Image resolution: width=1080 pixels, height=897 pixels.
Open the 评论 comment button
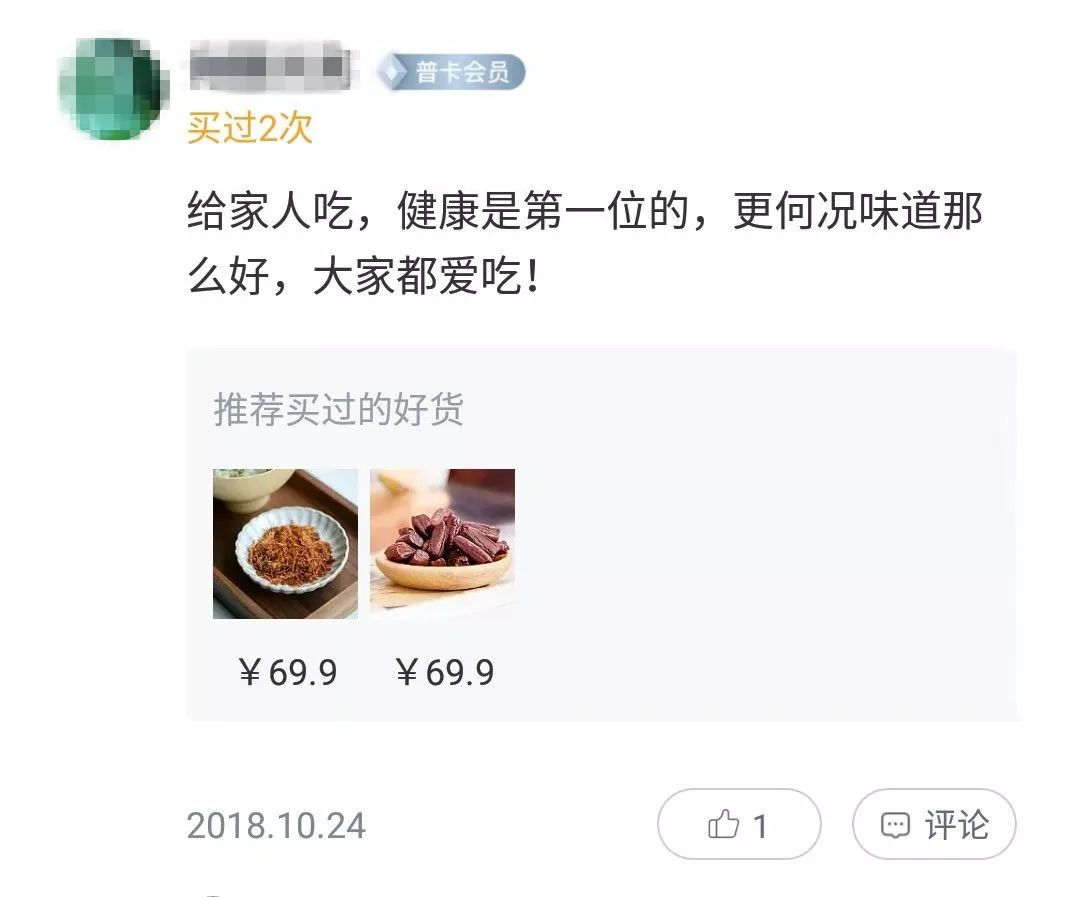click(x=934, y=825)
